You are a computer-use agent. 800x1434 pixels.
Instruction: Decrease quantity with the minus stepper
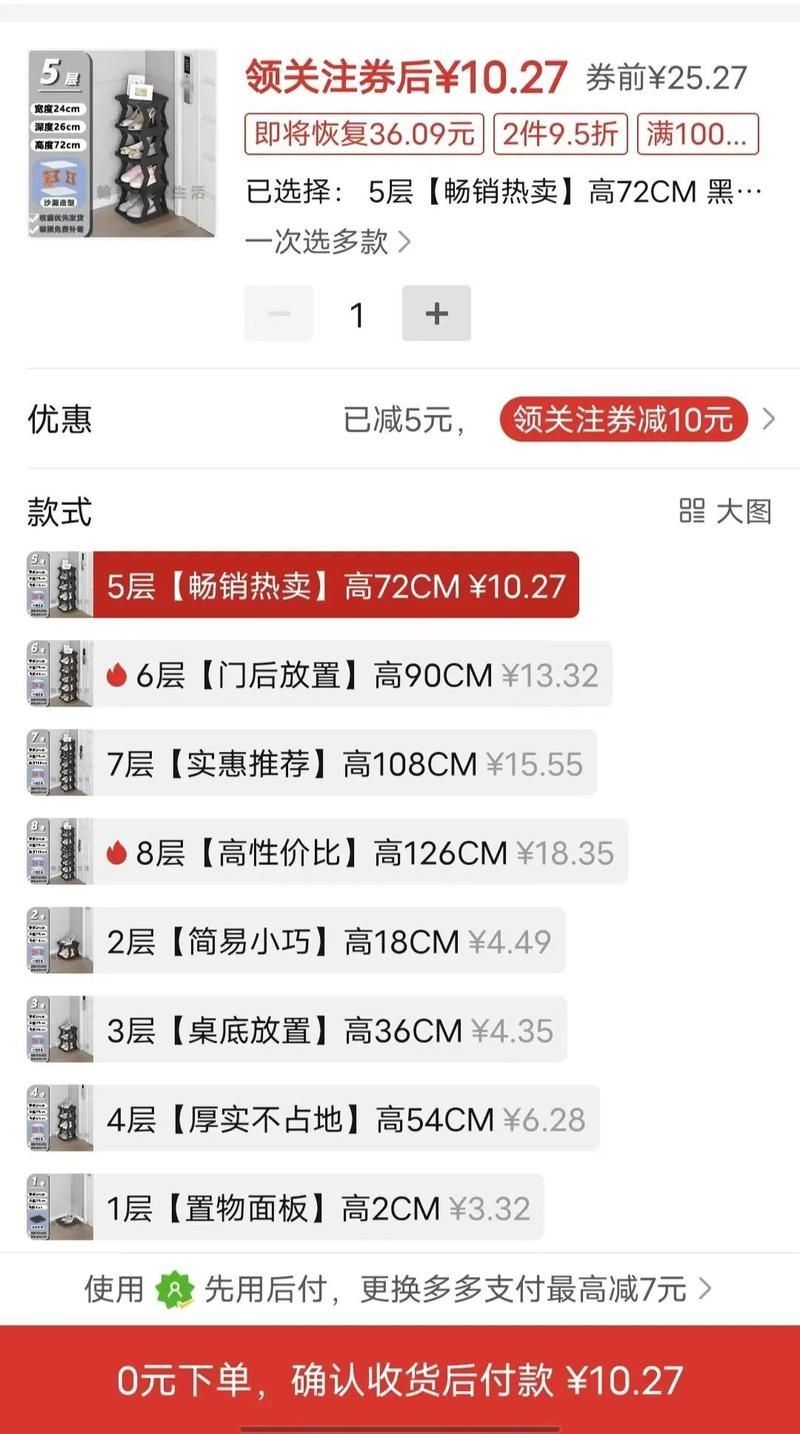277,313
